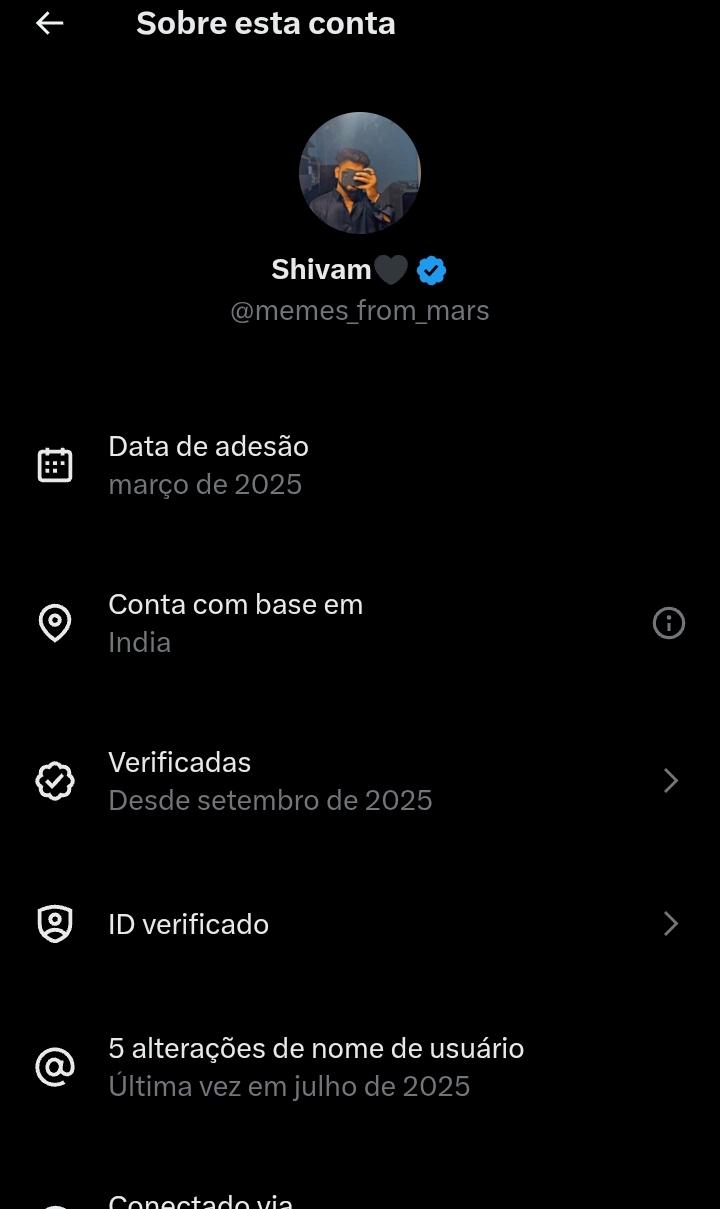This screenshot has height=1209, width=720.
Task: View Shivam's profile picture
Action: 360,173
